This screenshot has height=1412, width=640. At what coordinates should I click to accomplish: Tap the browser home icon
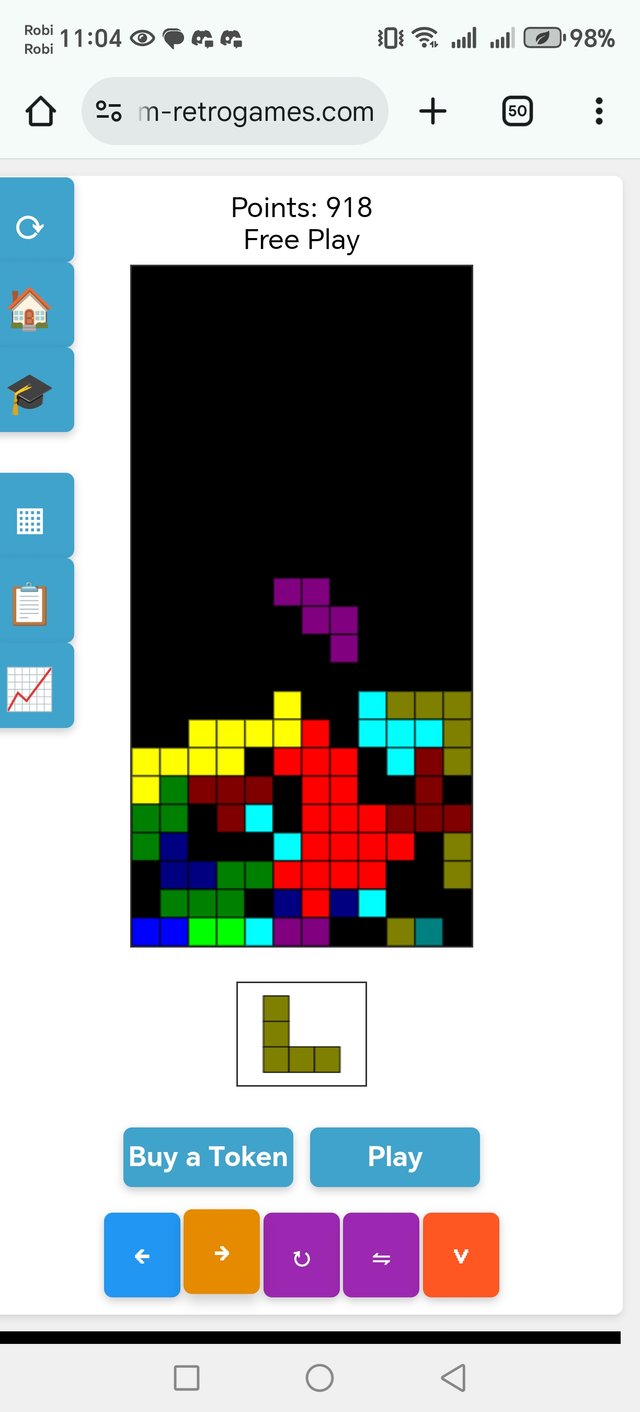click(41, 111)
